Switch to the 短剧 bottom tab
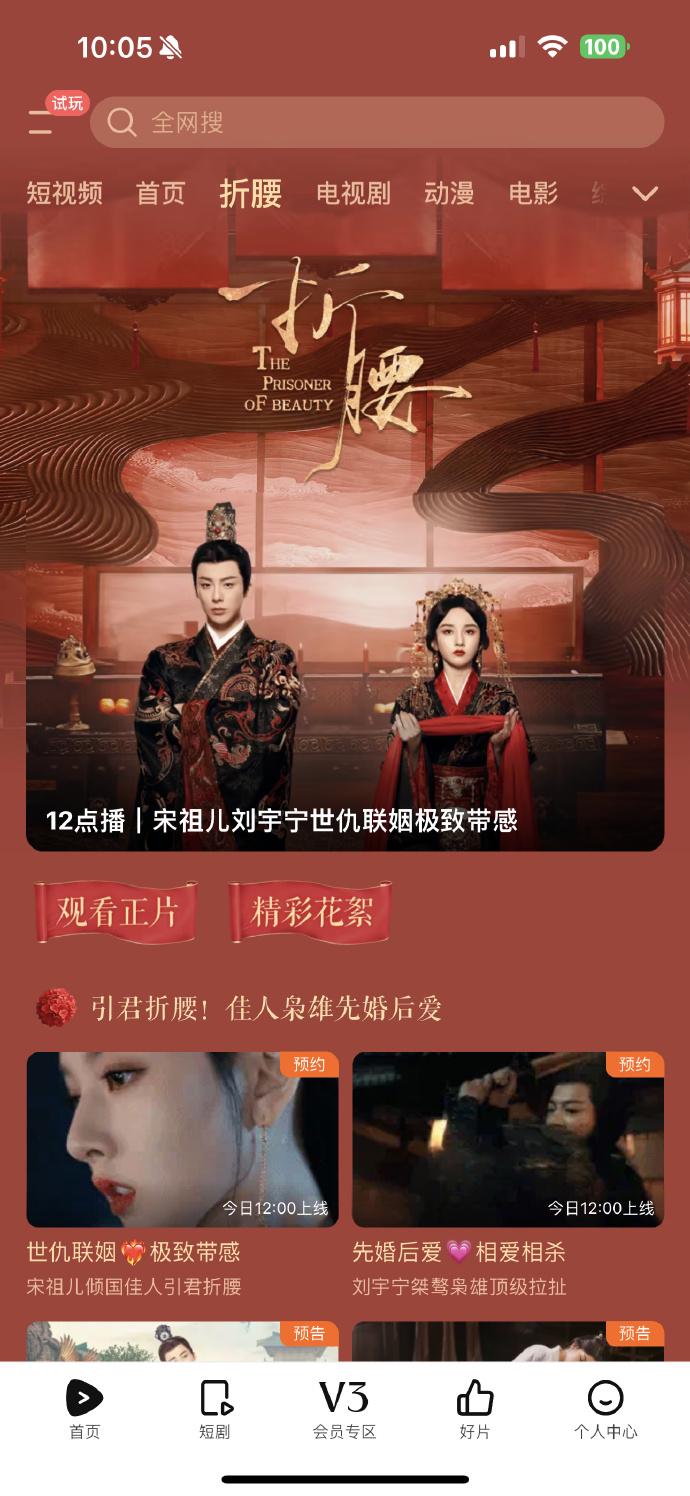The image size is (690, 1496). click(215, 1408)
